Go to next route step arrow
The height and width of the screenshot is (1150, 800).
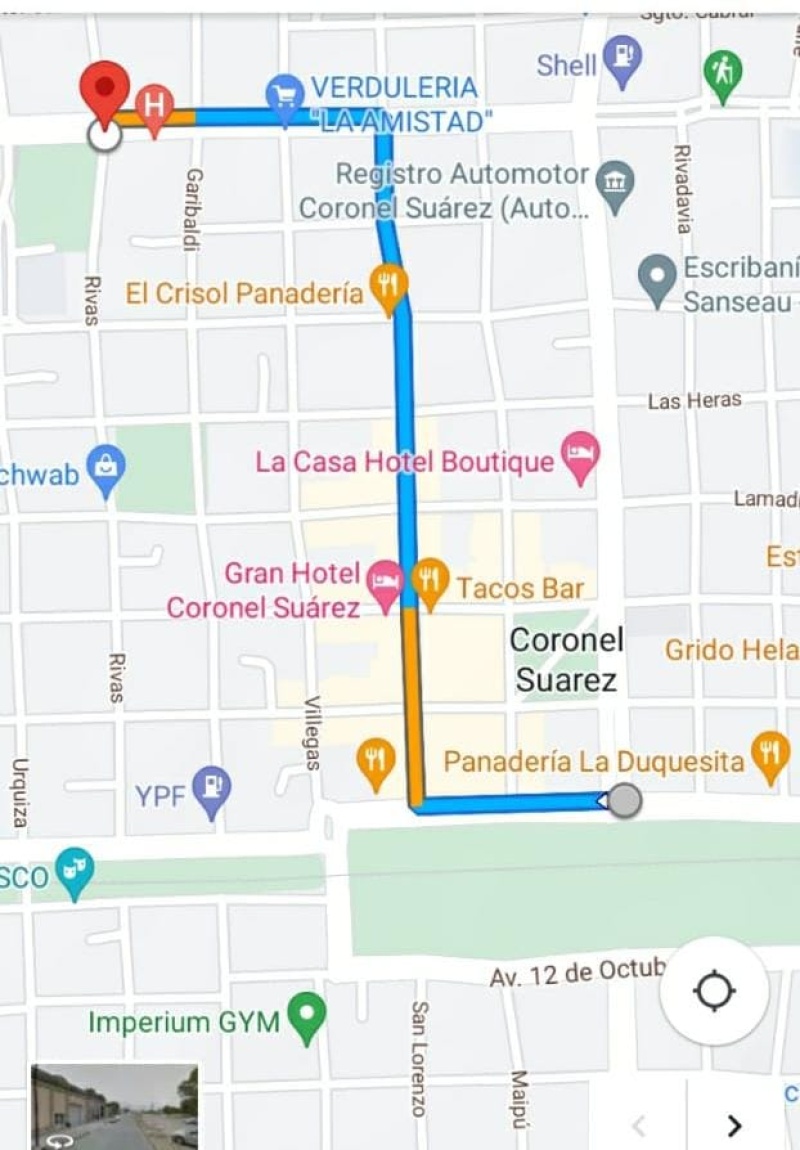(735, 1125)
